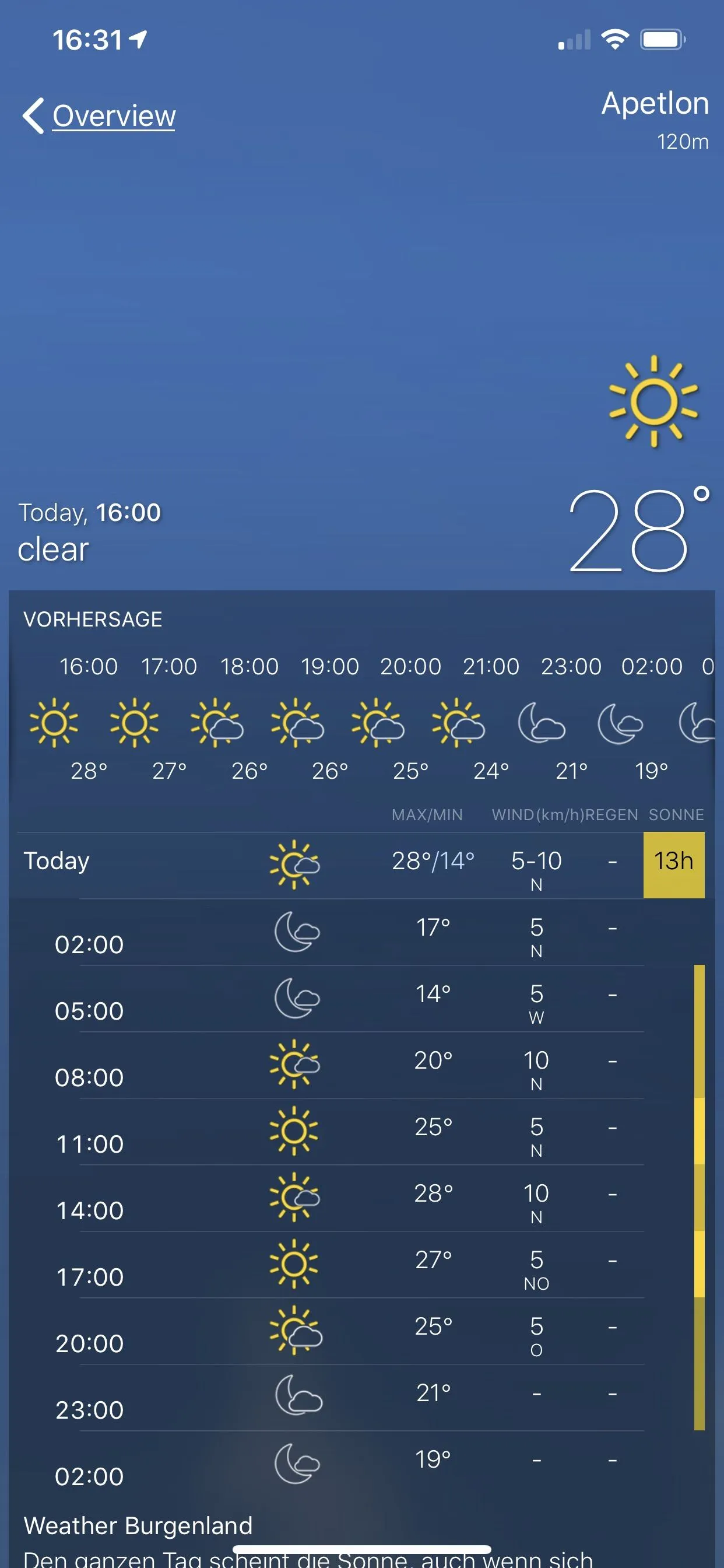Go back to Overview
This screenshot has height=1568, width=724.
click(100, 116)
